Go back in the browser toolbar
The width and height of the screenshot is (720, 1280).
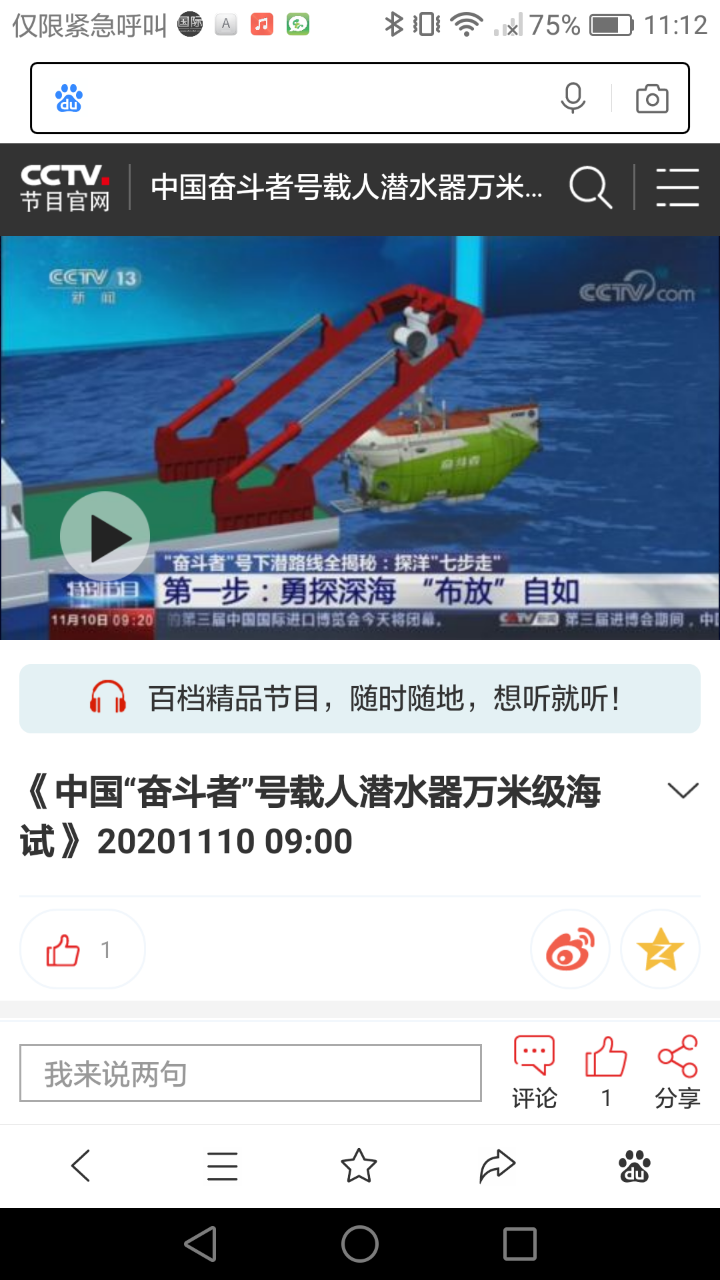(x=82, y=1166)
